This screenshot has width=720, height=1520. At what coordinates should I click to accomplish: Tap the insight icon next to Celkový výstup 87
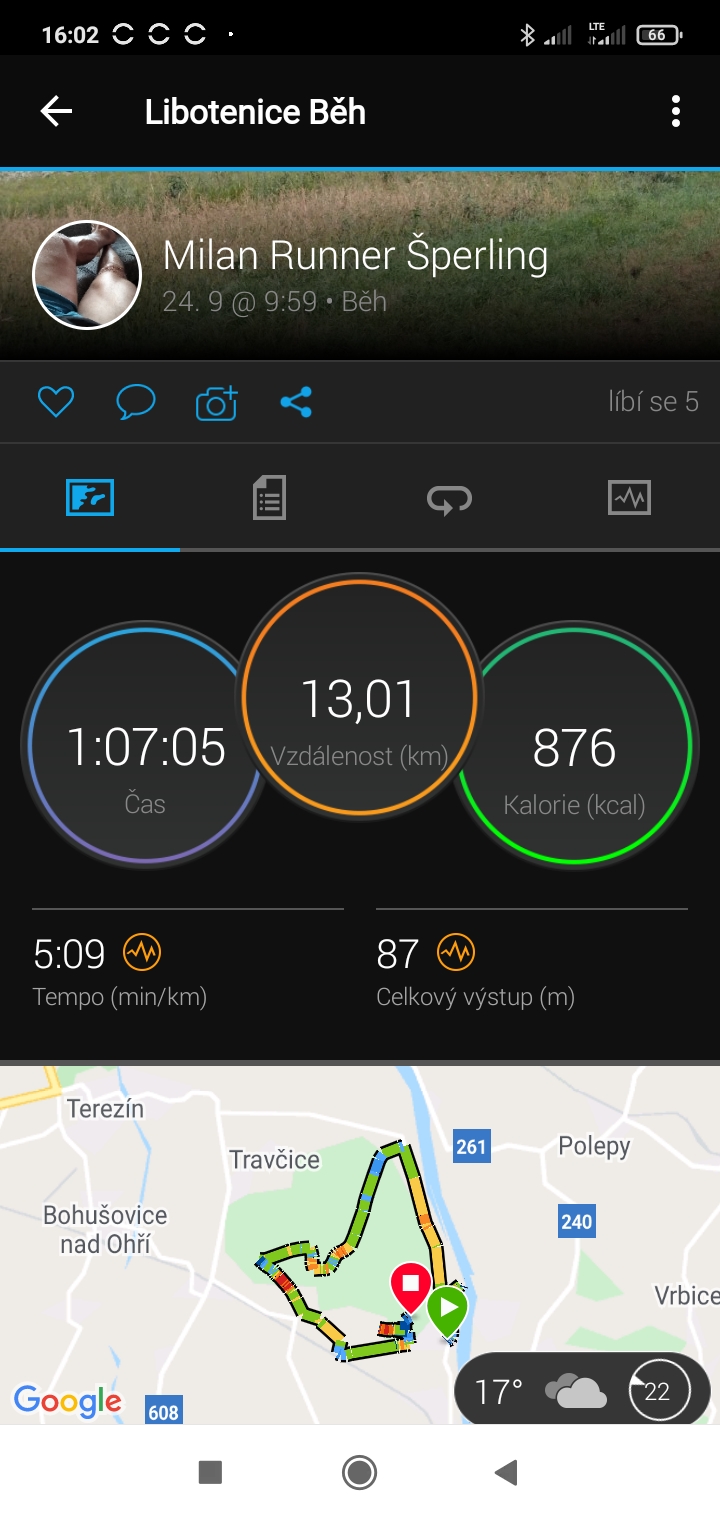(x=456, y=953)
